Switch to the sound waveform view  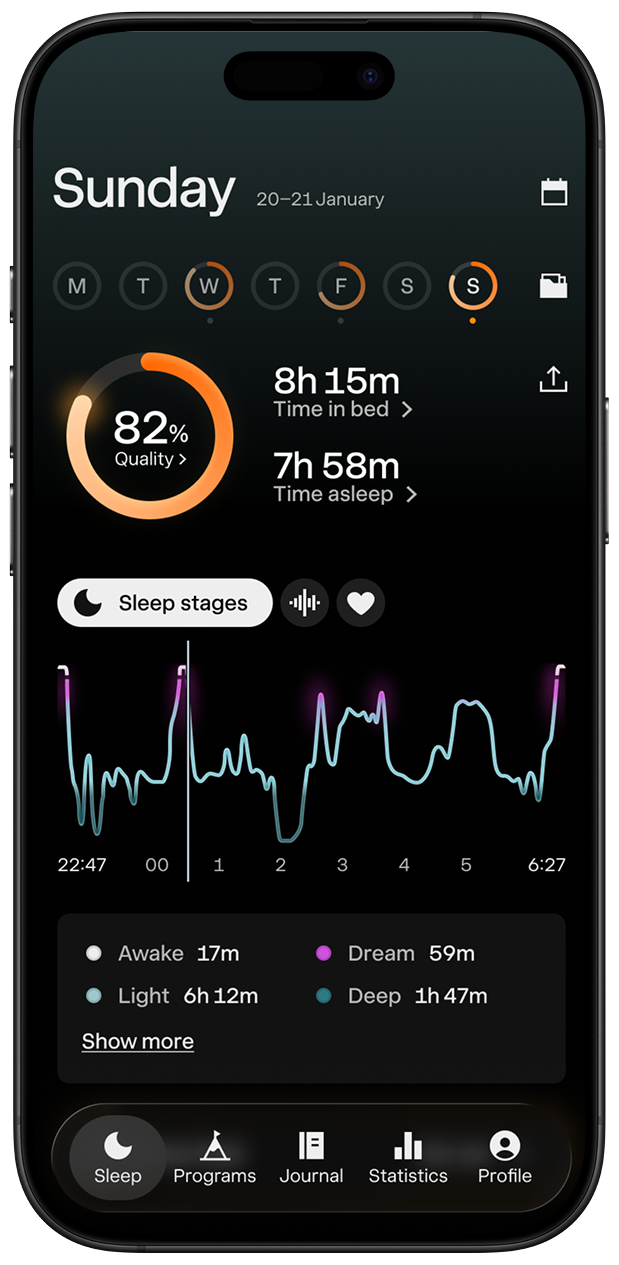[305, 603]
